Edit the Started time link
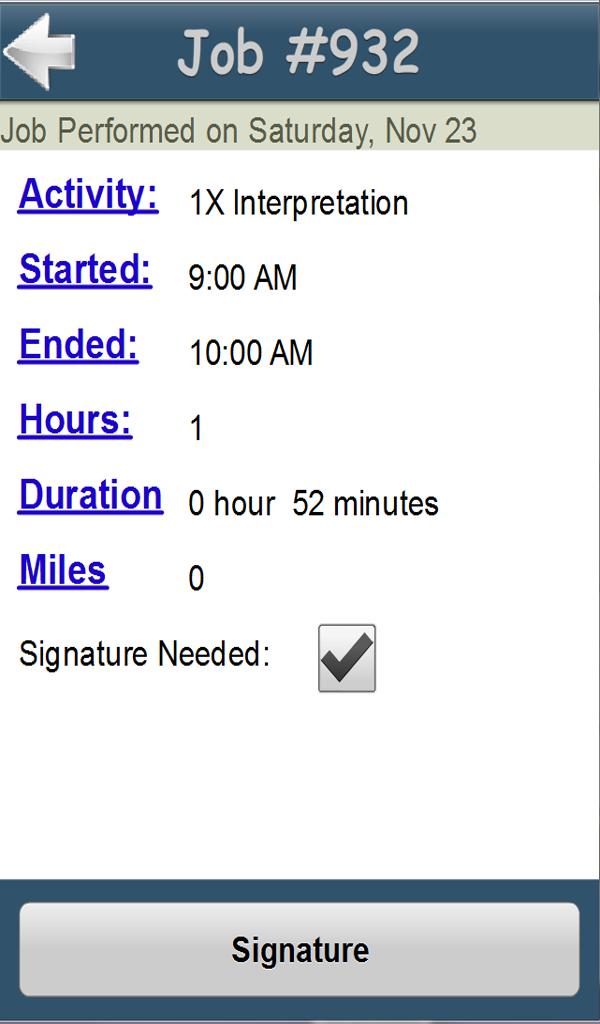600x1024 pixels. click(x=85, y=270)
